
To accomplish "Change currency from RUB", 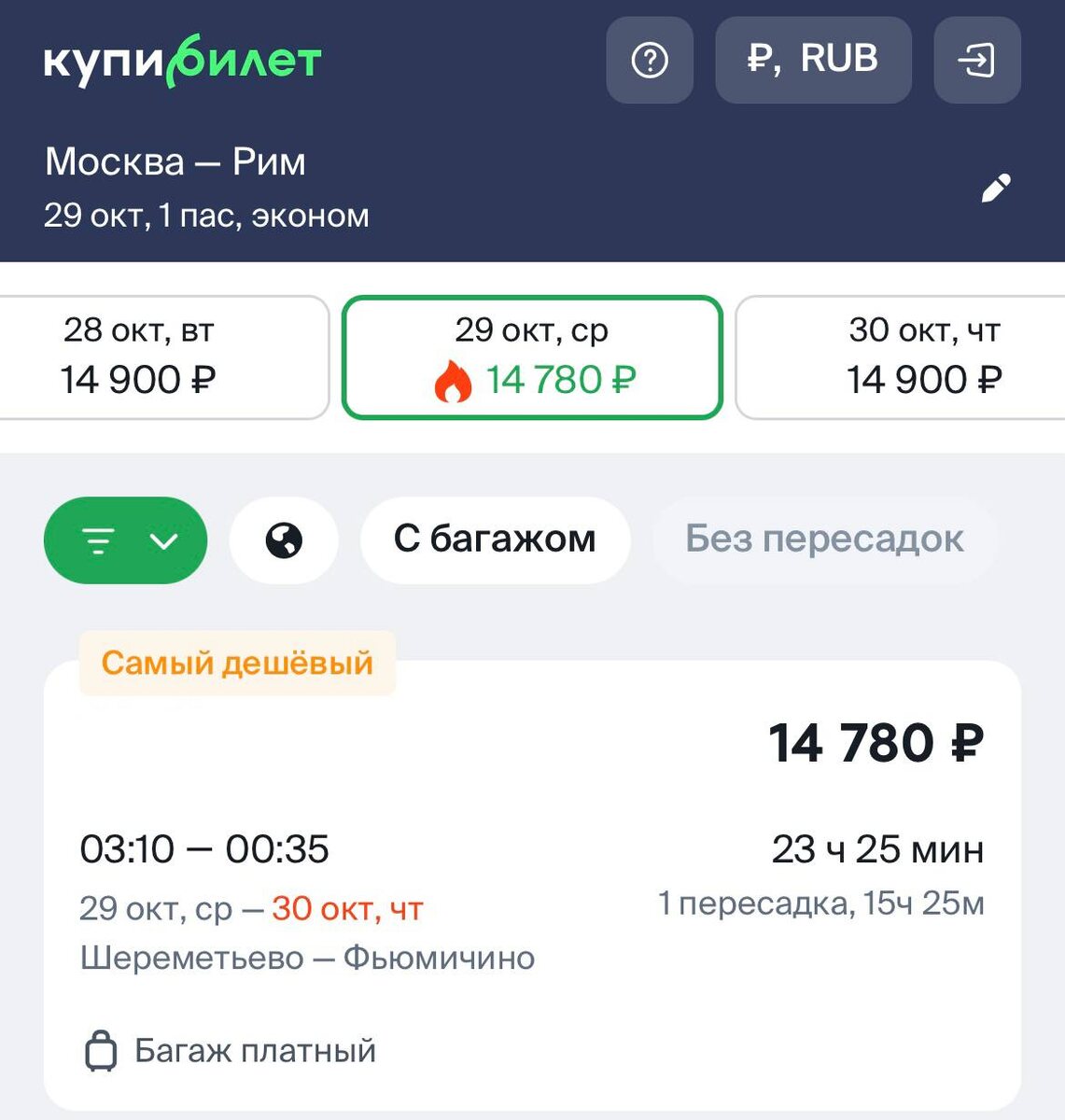I will point(813,60).
